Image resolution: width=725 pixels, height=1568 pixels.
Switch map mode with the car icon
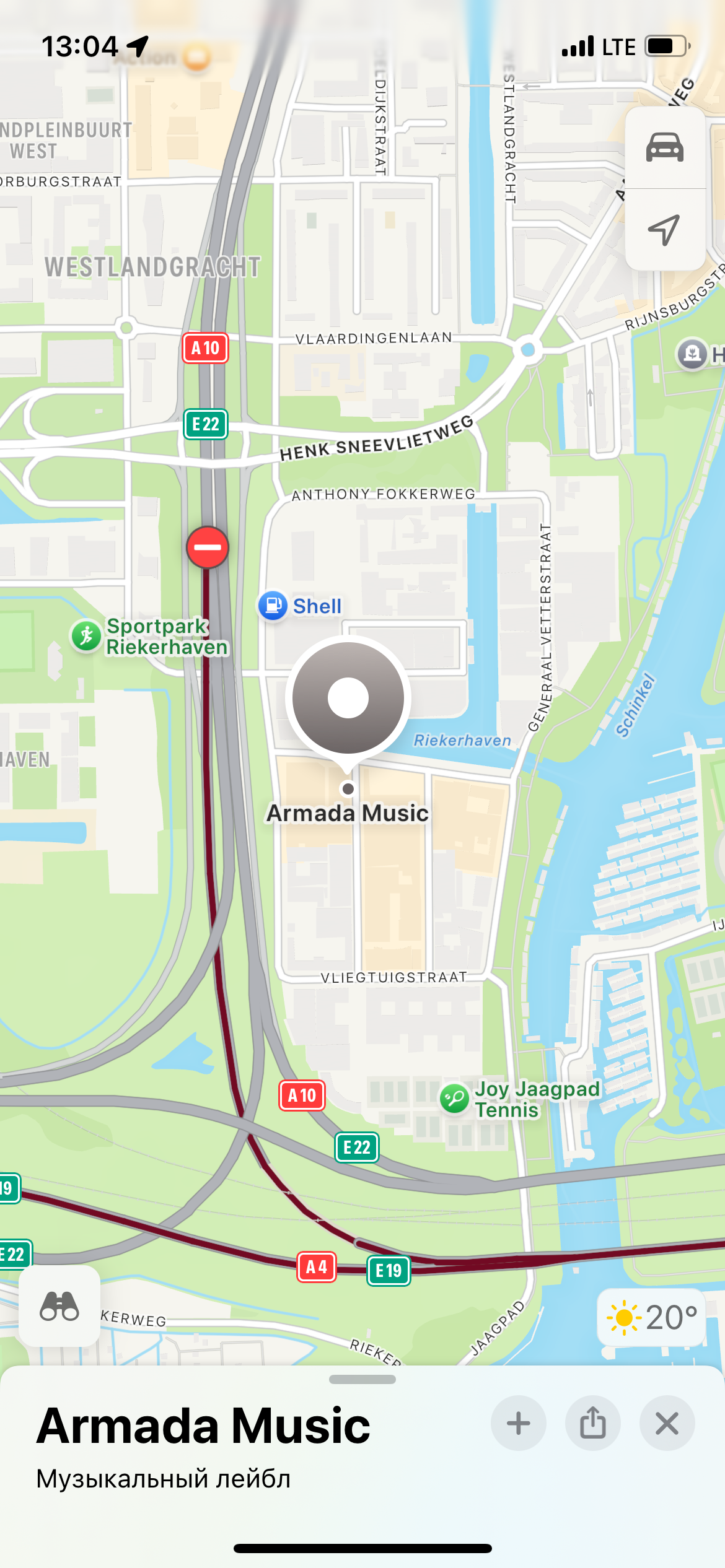[665, 147]
